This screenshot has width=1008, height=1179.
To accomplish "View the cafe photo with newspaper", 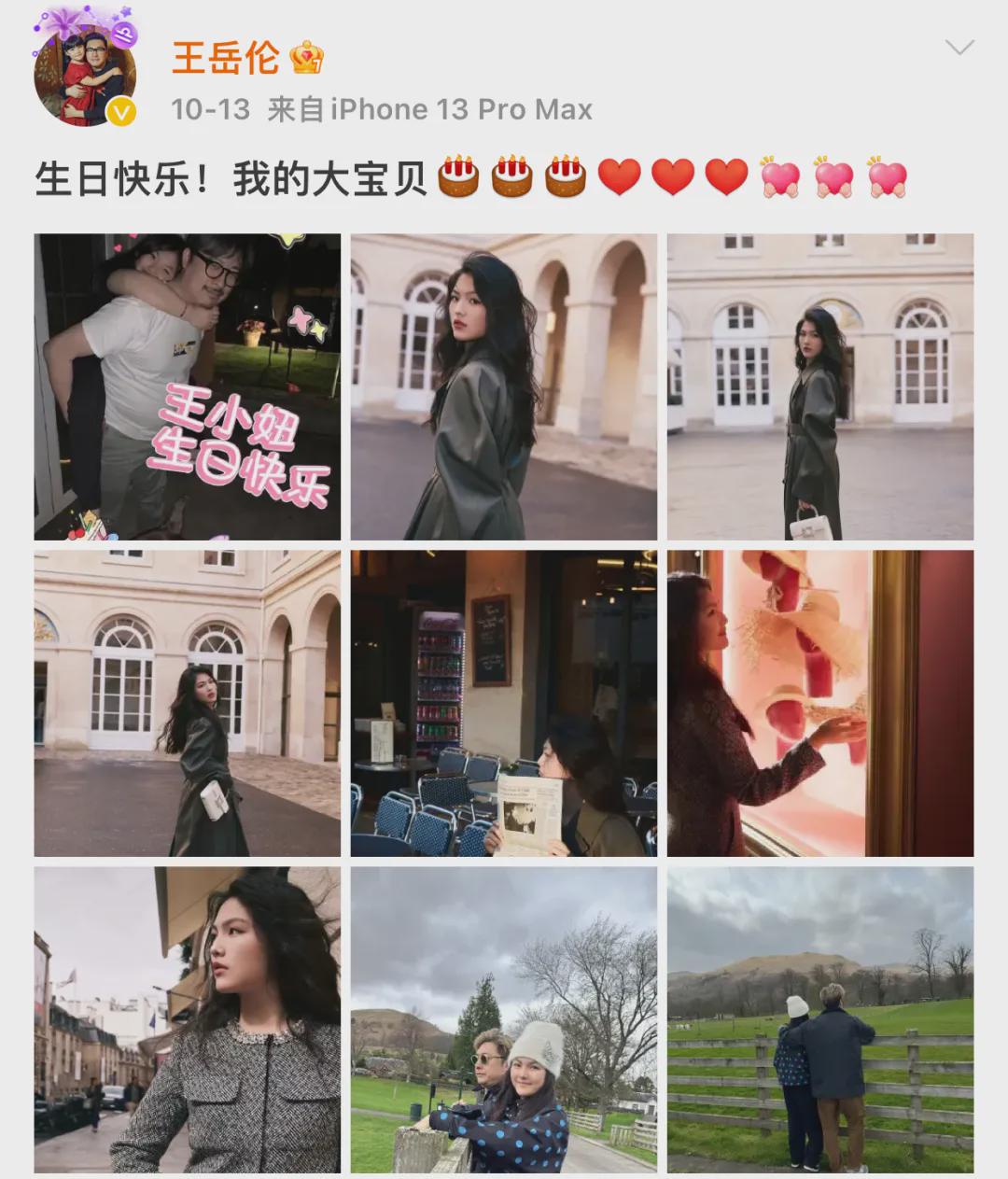I will point(503,703).
